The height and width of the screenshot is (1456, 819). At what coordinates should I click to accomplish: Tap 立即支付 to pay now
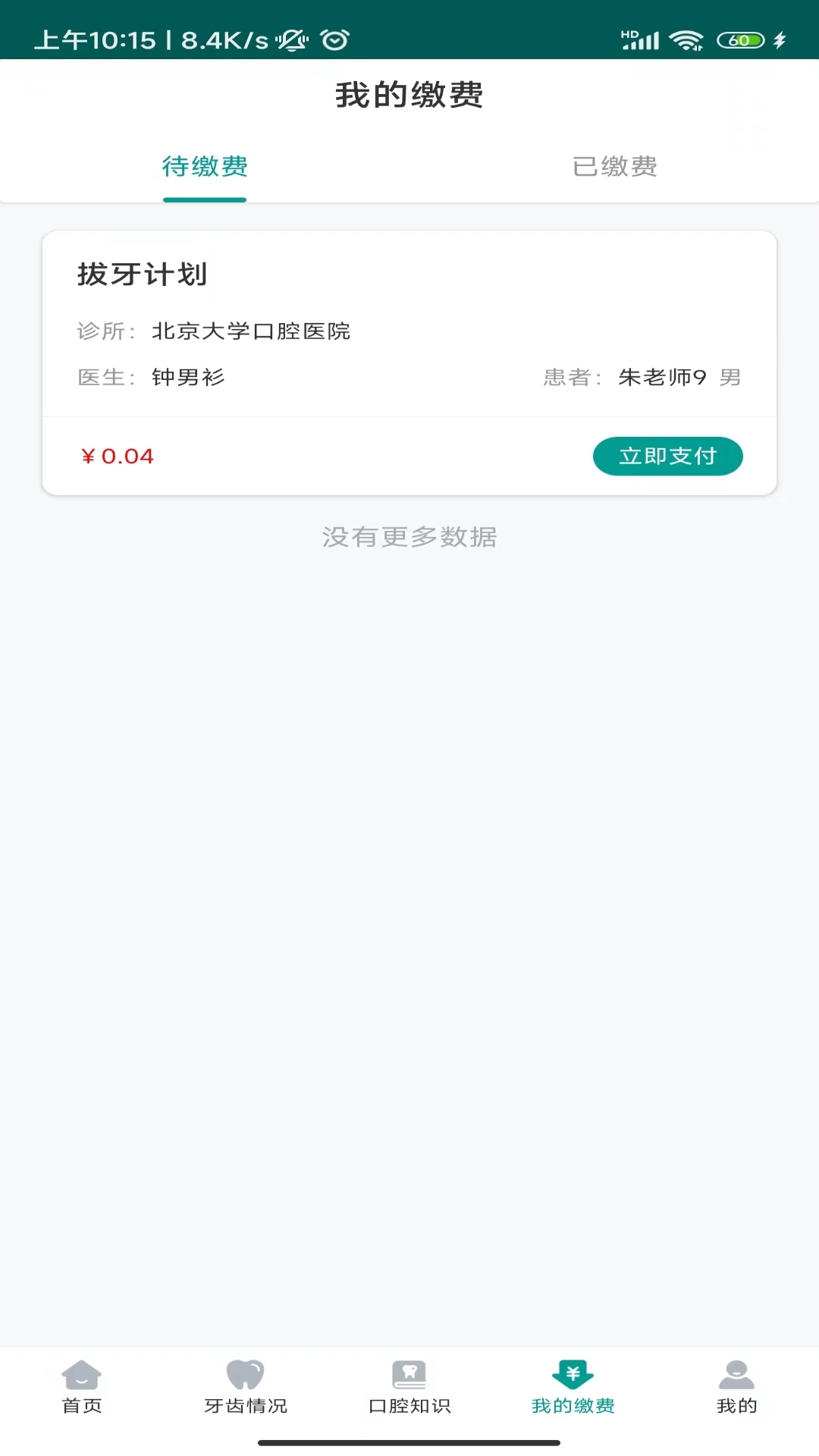[x=667, y=456]
